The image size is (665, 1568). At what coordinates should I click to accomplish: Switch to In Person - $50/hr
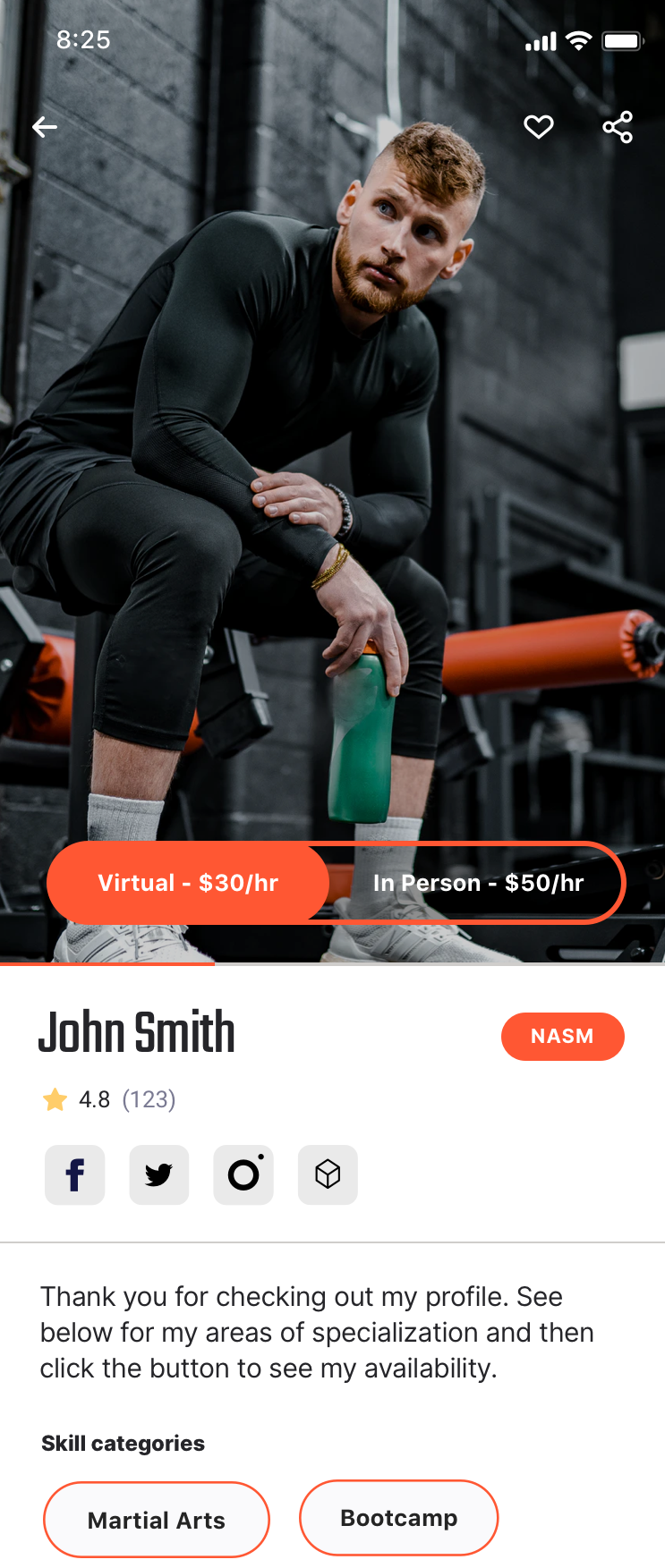(x=478, y=883)
